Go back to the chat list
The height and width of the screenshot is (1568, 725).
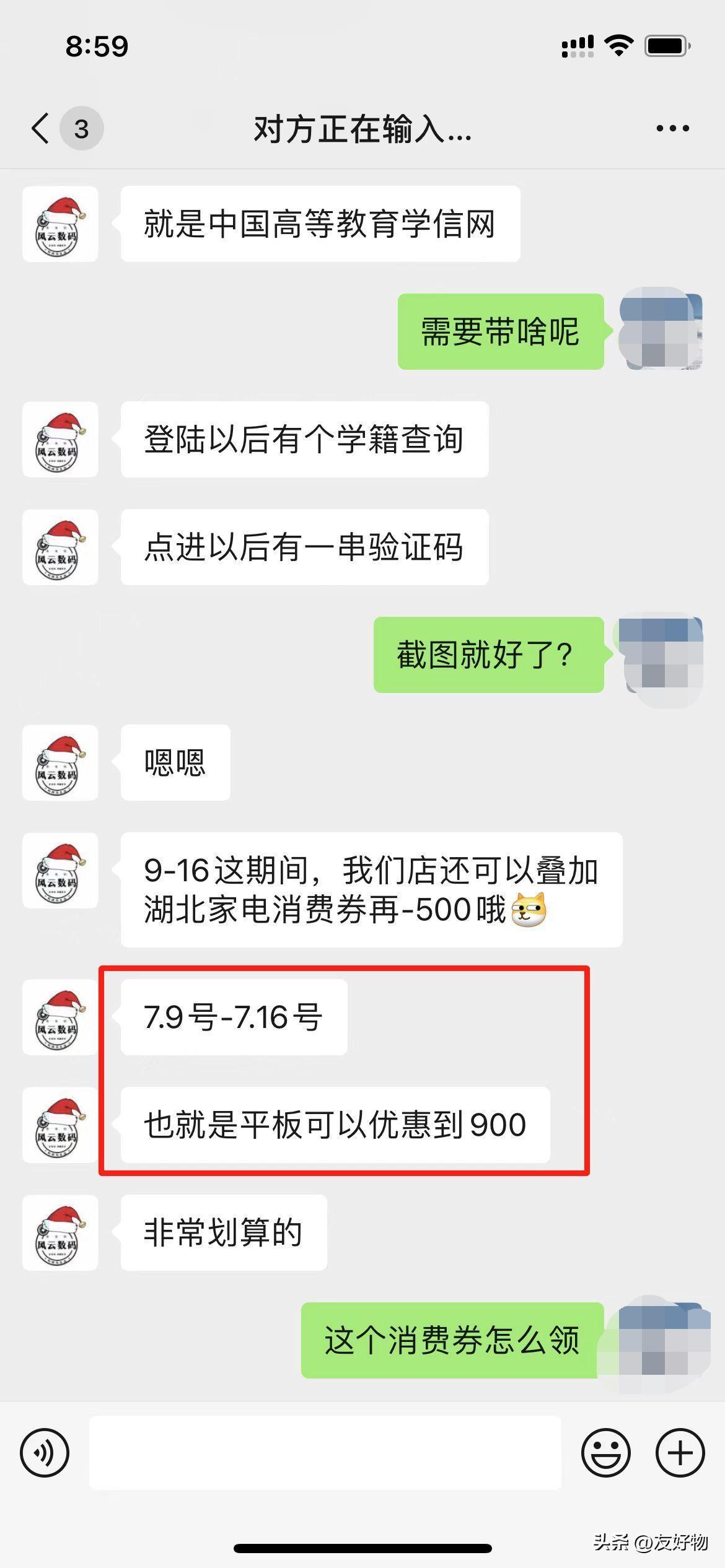click(x=41, y=129)
